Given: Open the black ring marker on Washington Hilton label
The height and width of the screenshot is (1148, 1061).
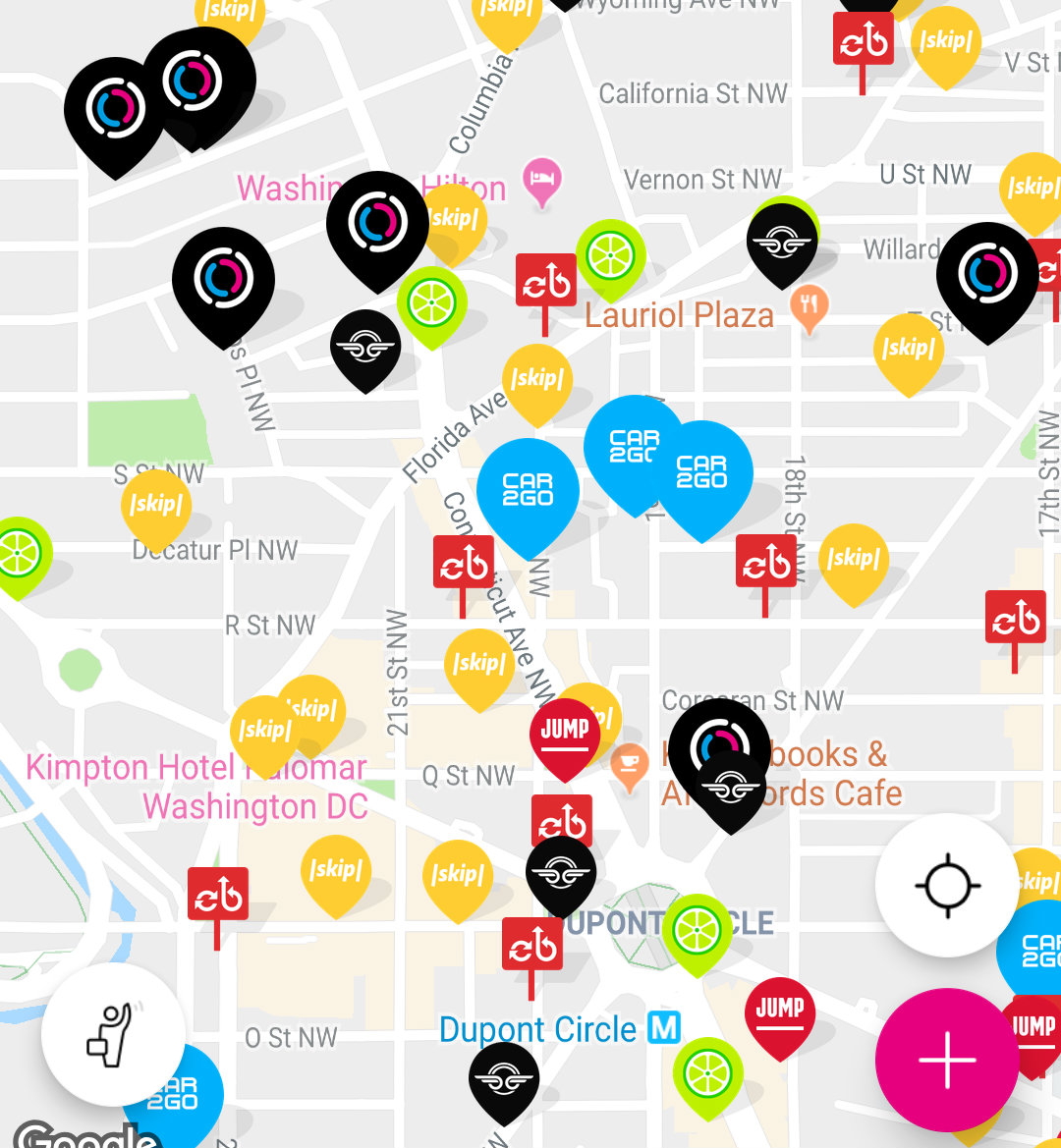Looking at the screenshot, I should (x=377, y=223).
